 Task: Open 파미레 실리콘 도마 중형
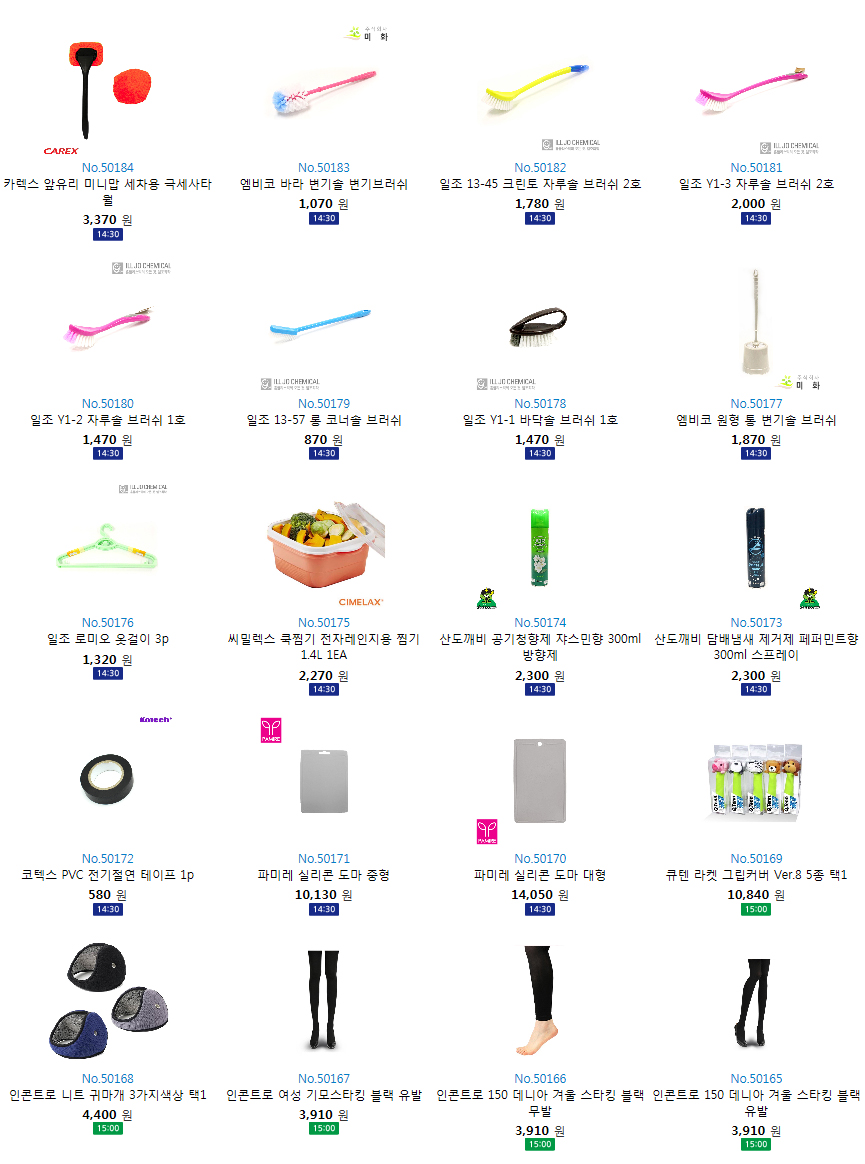pos(324,875)
